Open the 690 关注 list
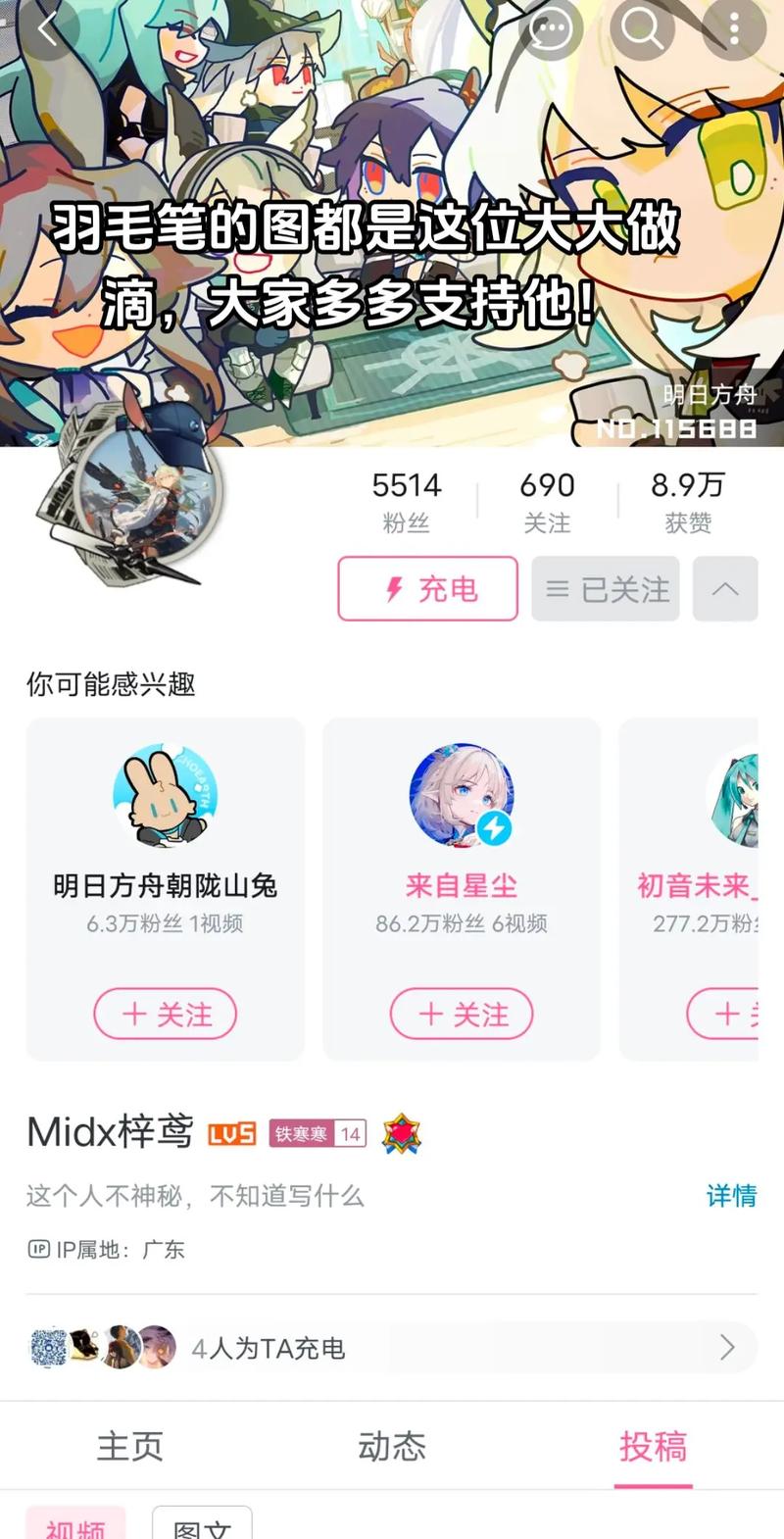This screenshot has height=1539, width=784. (x=547, y=501)
